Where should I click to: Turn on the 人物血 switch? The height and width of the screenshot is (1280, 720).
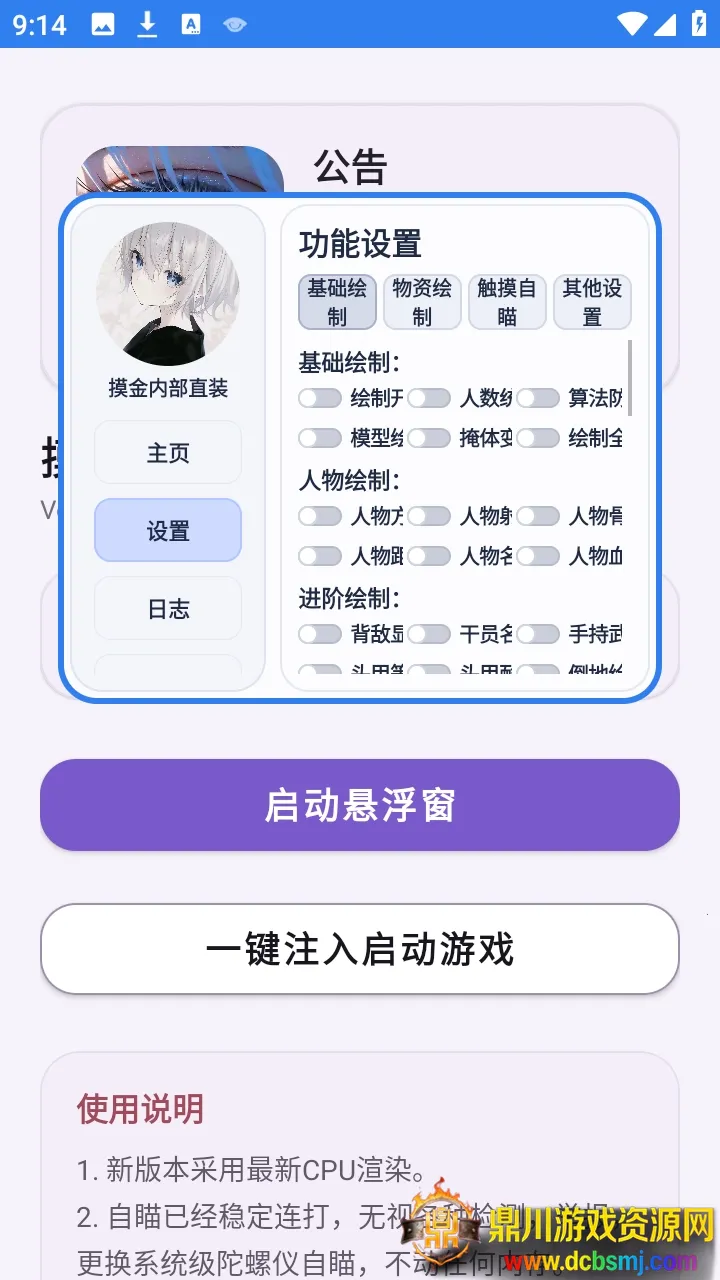click(x=538, y=555)
